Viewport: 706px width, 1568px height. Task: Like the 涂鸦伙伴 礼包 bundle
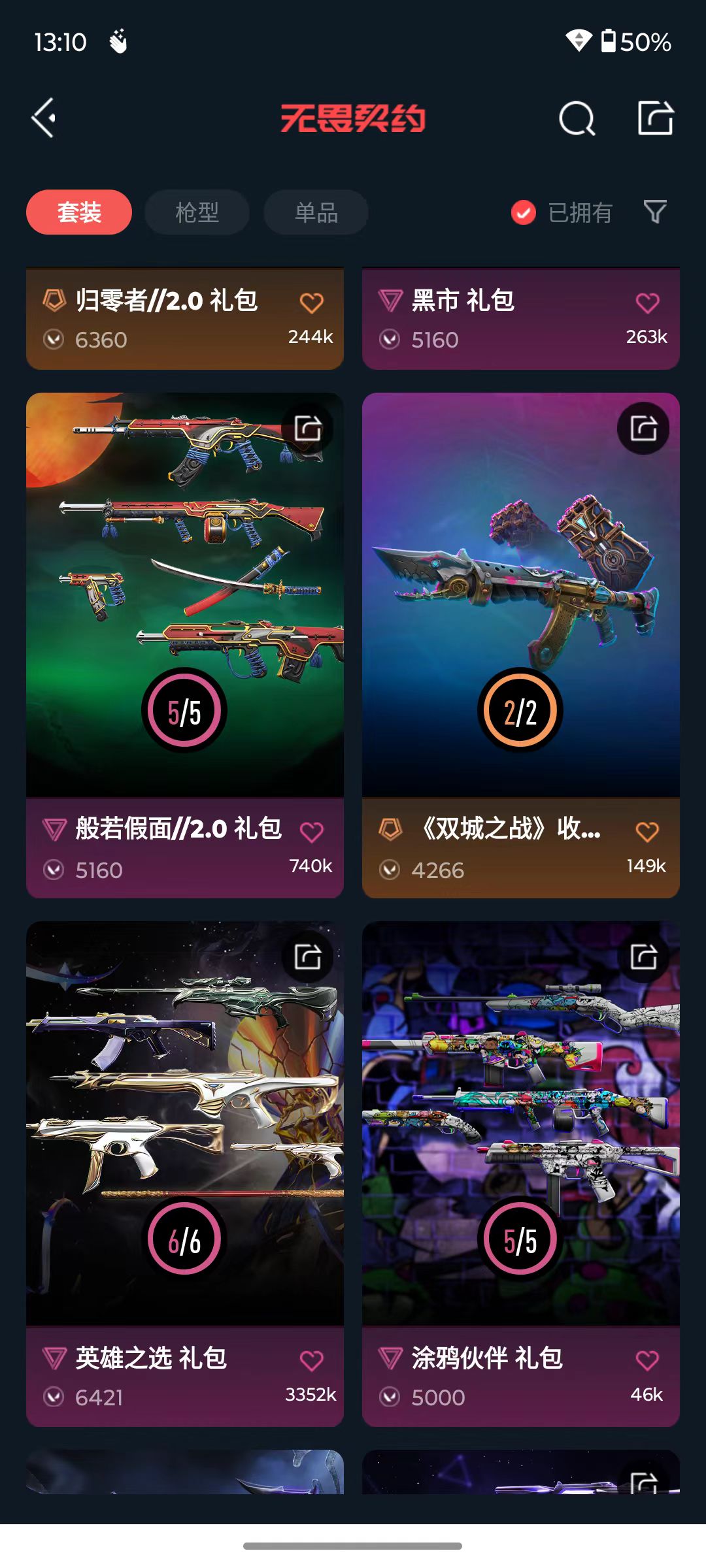648,1360
